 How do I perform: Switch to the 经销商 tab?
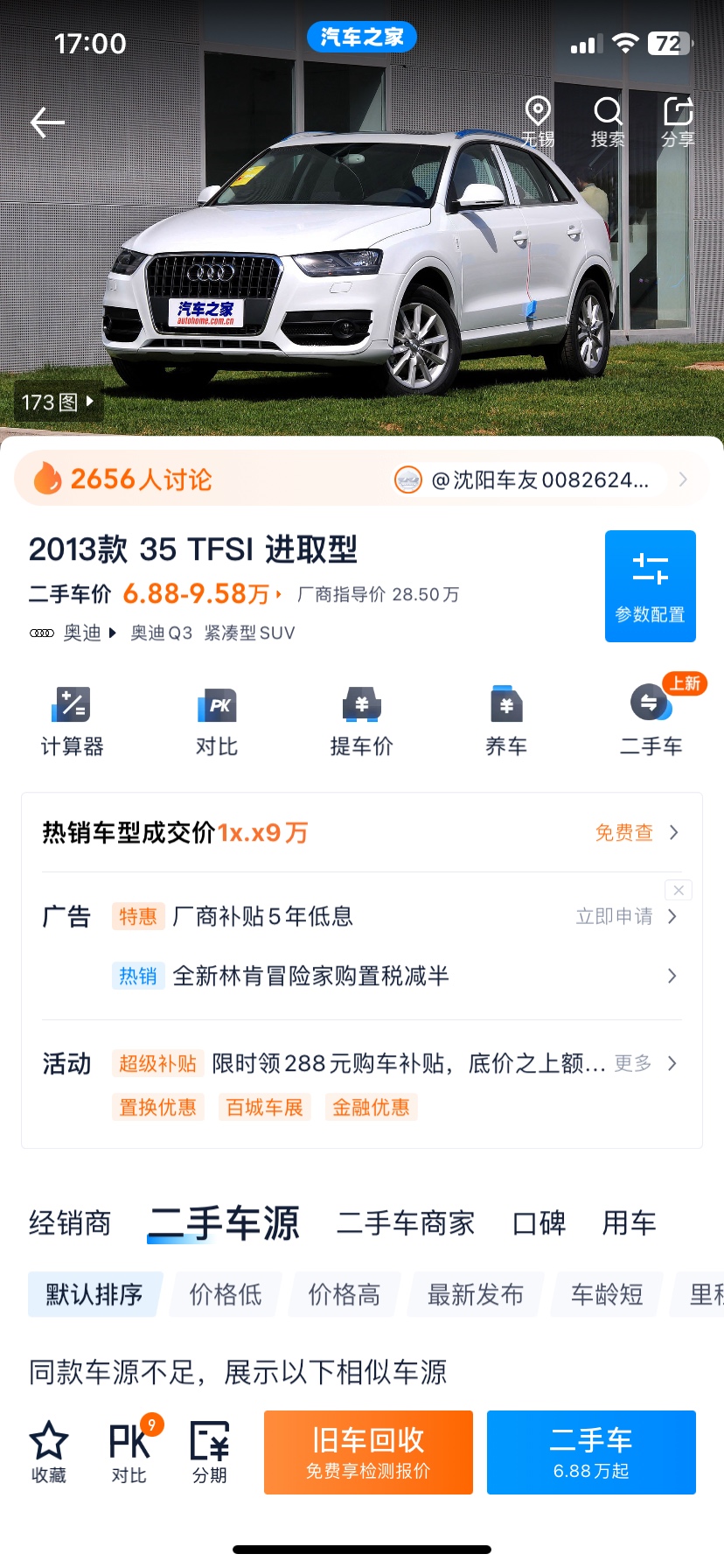pos(70,1223)
